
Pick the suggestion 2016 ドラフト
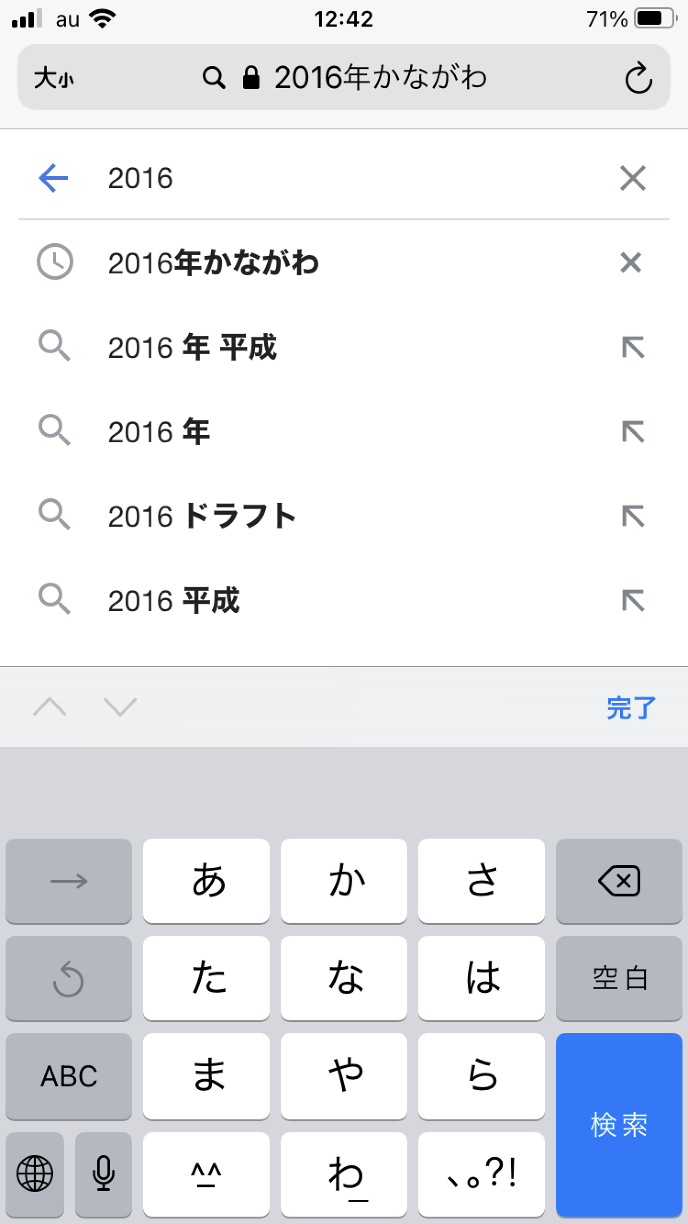[x=202, y=516]
